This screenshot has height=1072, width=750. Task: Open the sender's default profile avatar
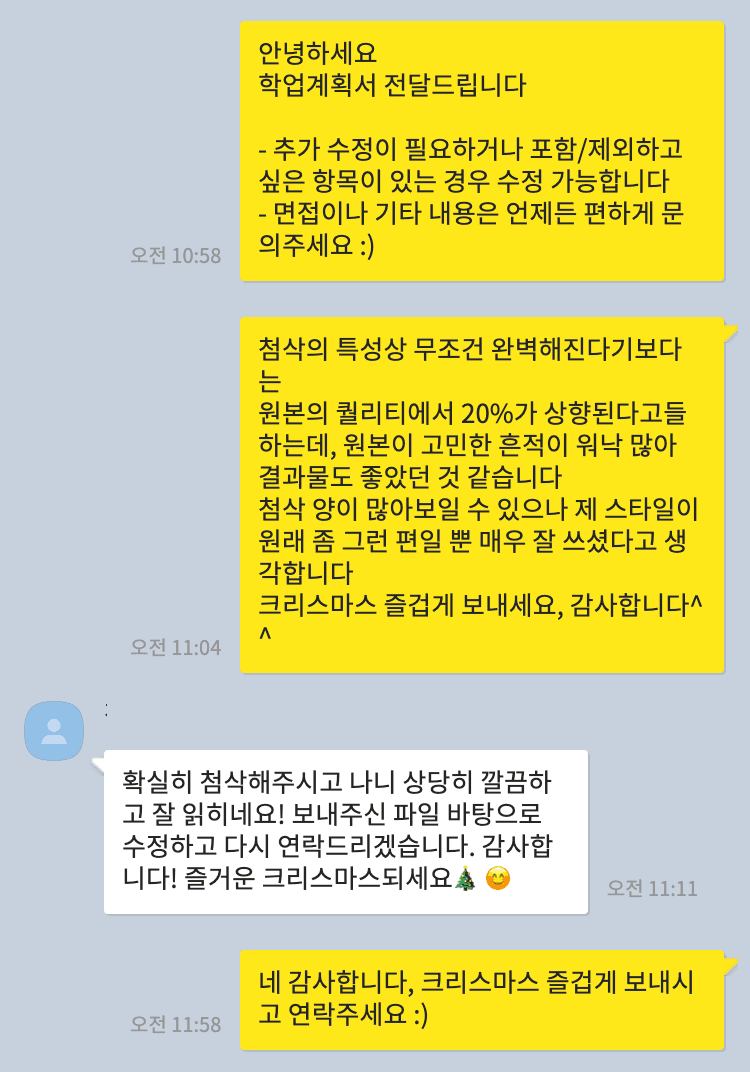pos(54,730)
